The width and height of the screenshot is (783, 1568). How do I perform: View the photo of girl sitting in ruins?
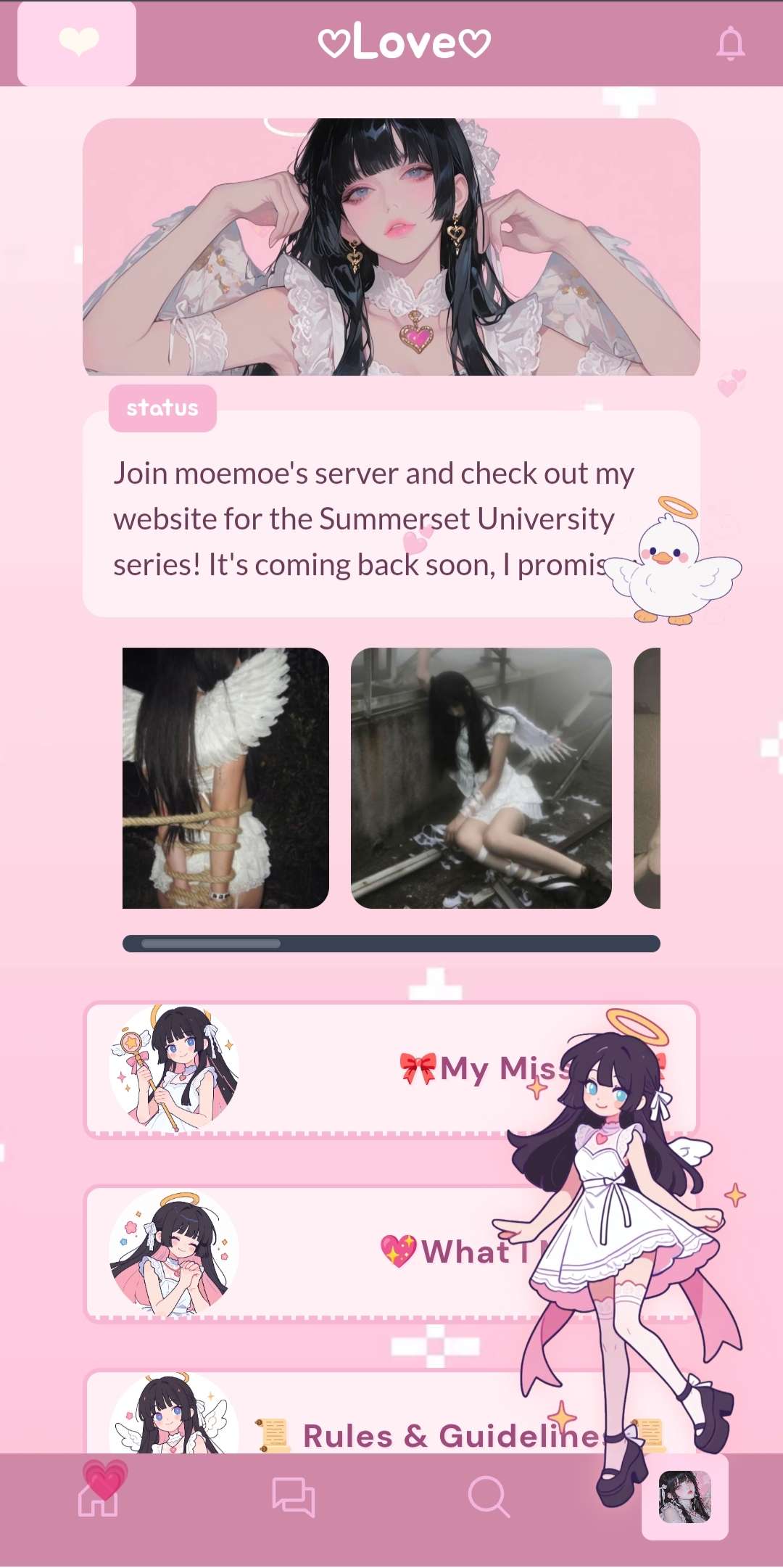pyautogui.click(x=481, y=777)
